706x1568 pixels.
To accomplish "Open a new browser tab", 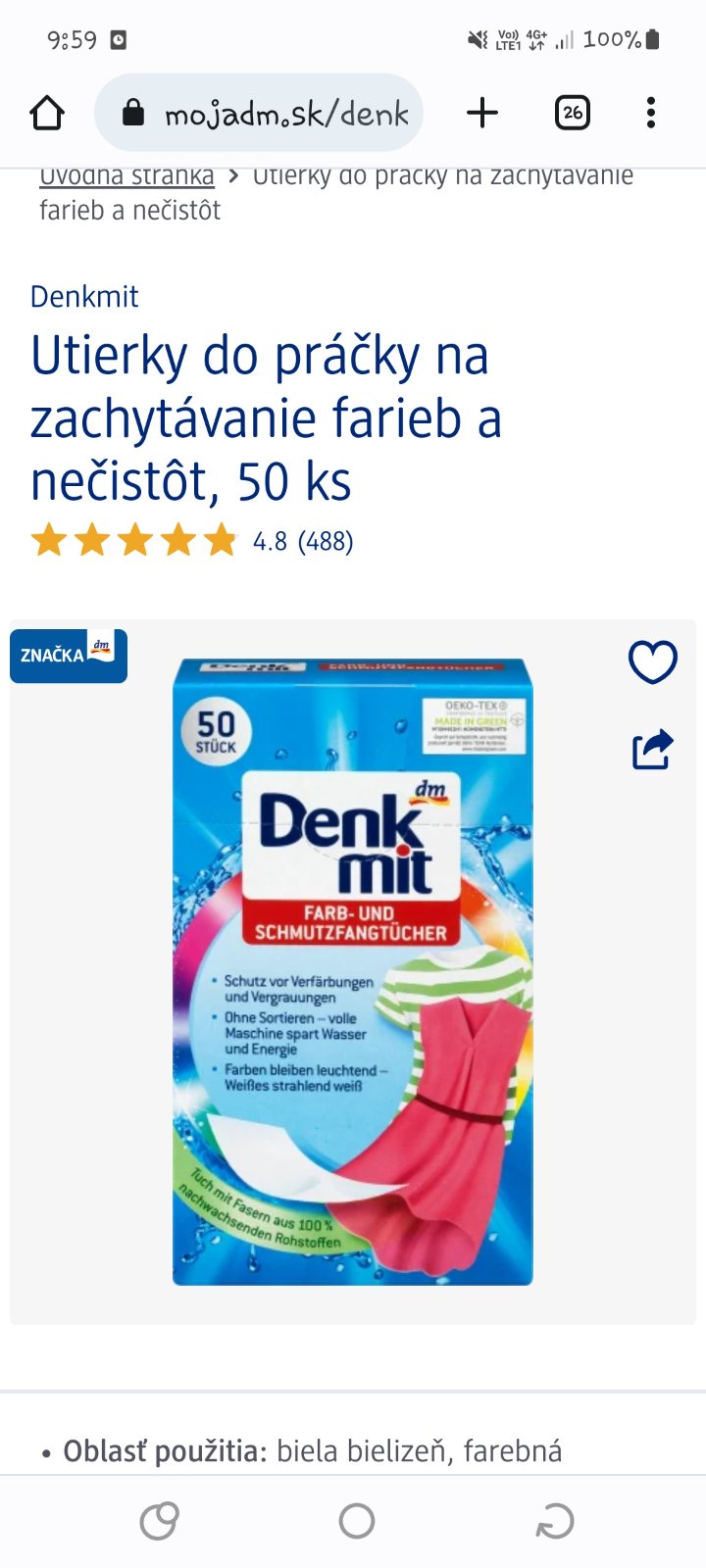I will click(x=481, y=114).
